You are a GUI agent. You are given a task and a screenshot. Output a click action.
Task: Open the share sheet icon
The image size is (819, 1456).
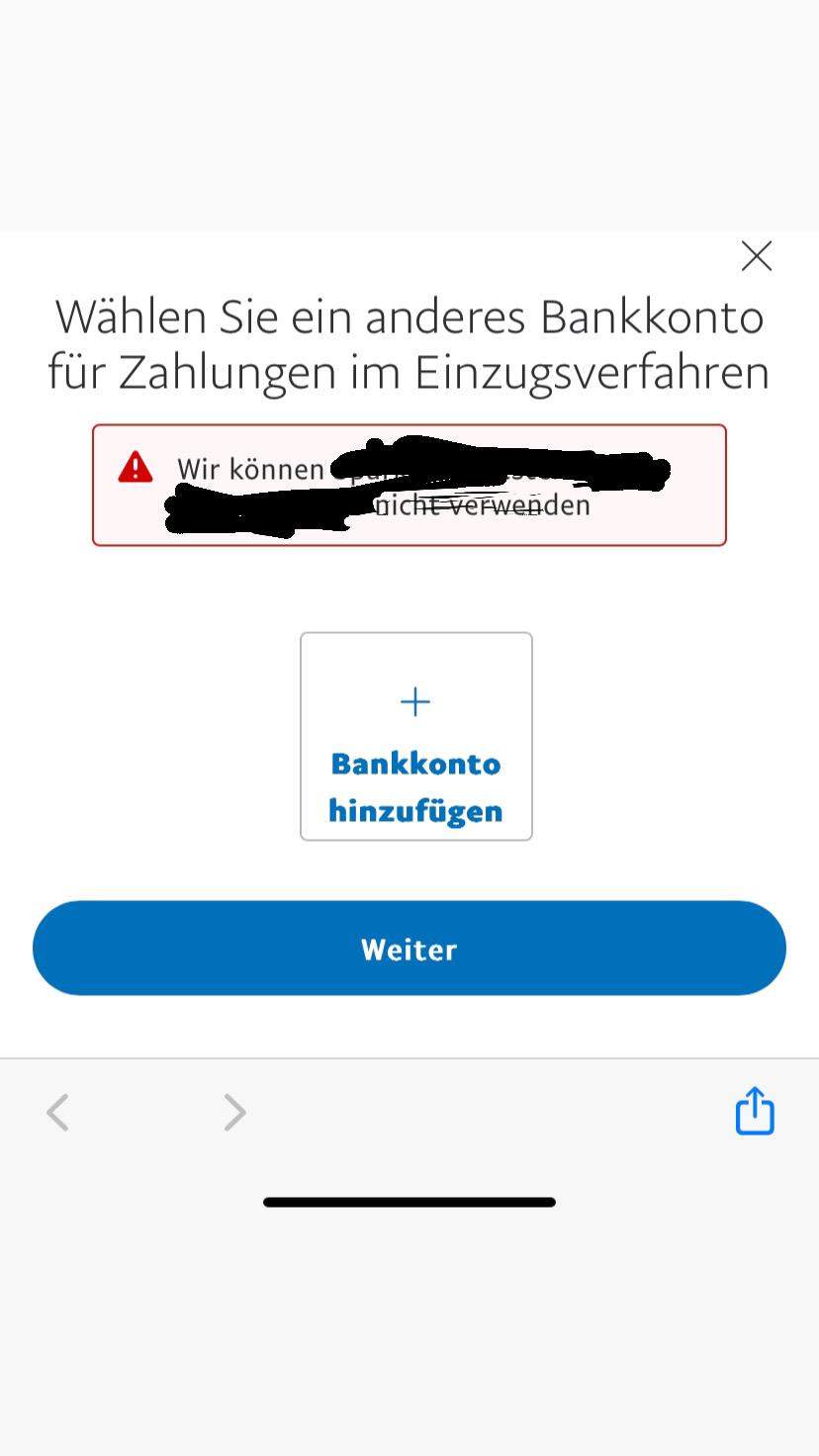755,1110
